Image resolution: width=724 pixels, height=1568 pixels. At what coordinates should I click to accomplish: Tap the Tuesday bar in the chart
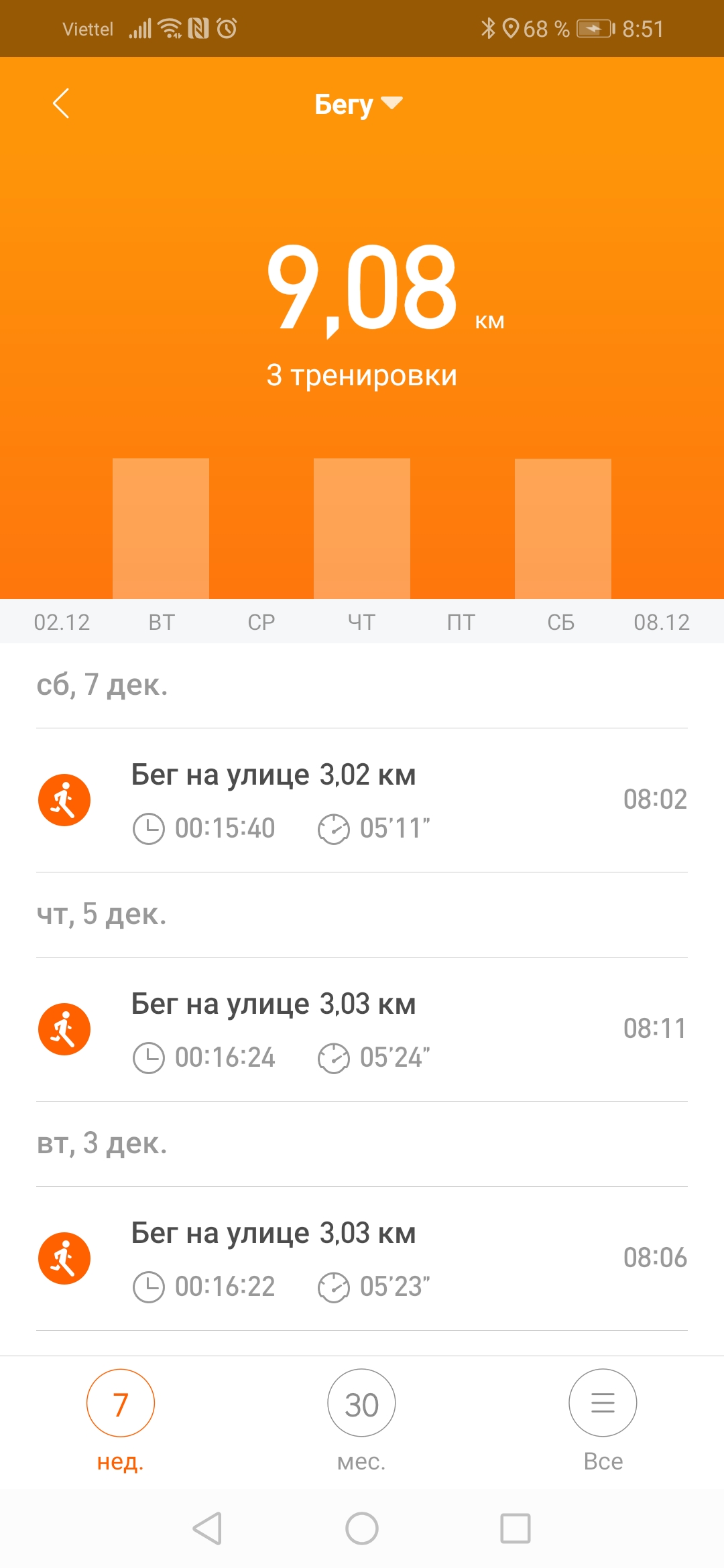161,528
